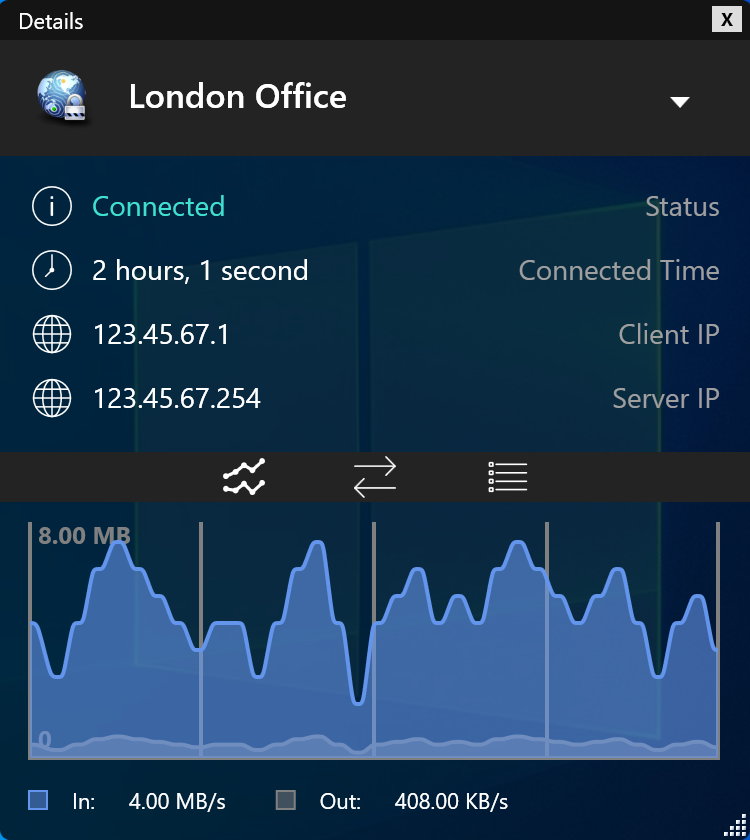Switch to the list details tab
The height and width of the screenshot is (840, 750).
pos(507,477)
